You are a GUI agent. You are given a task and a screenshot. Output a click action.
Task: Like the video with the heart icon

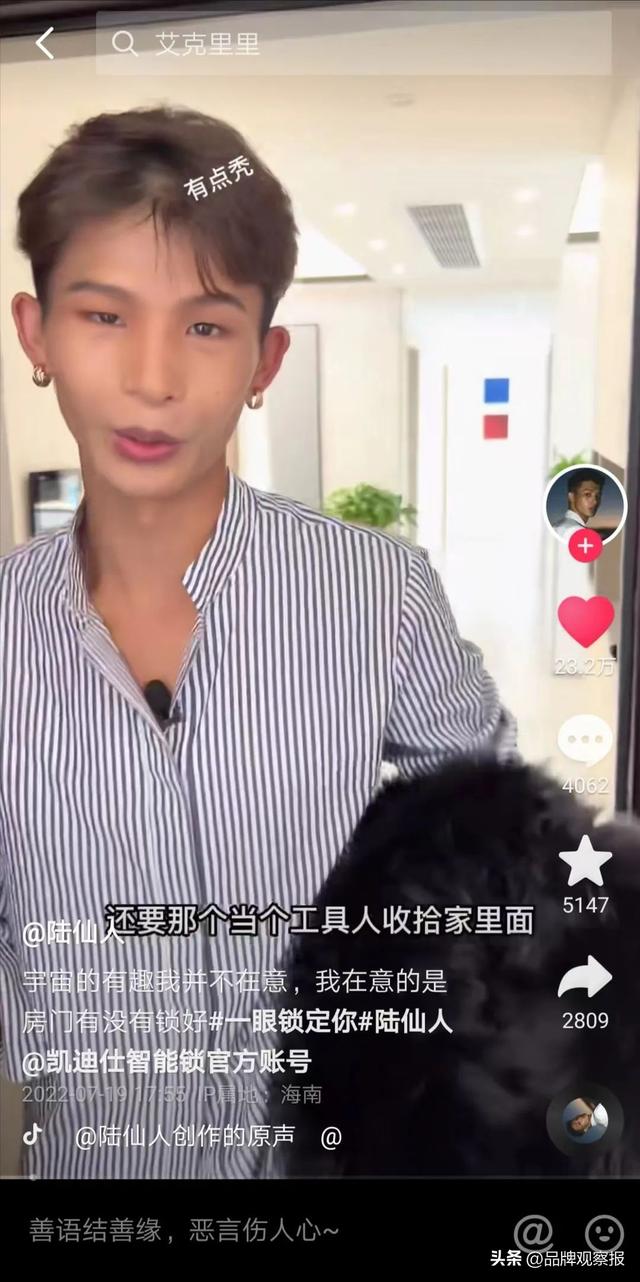pos(585,621)
